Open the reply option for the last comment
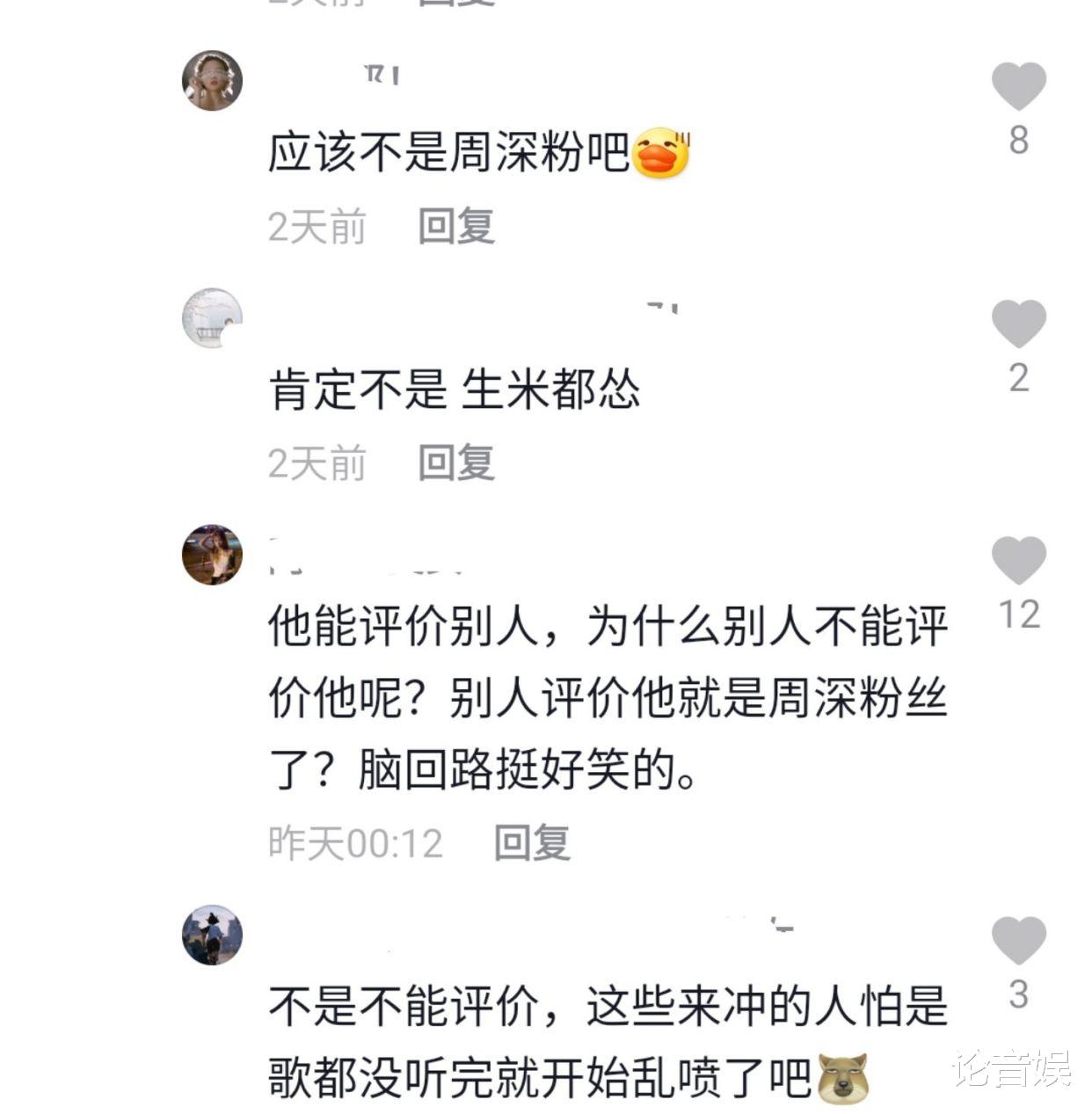 (456, 1110)
